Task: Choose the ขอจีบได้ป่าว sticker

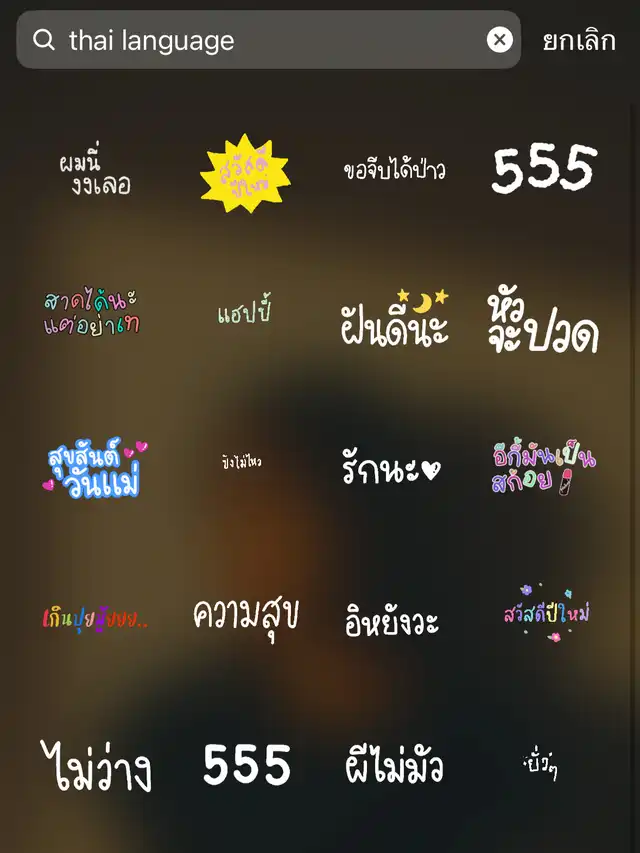Action: coord(394,170)
